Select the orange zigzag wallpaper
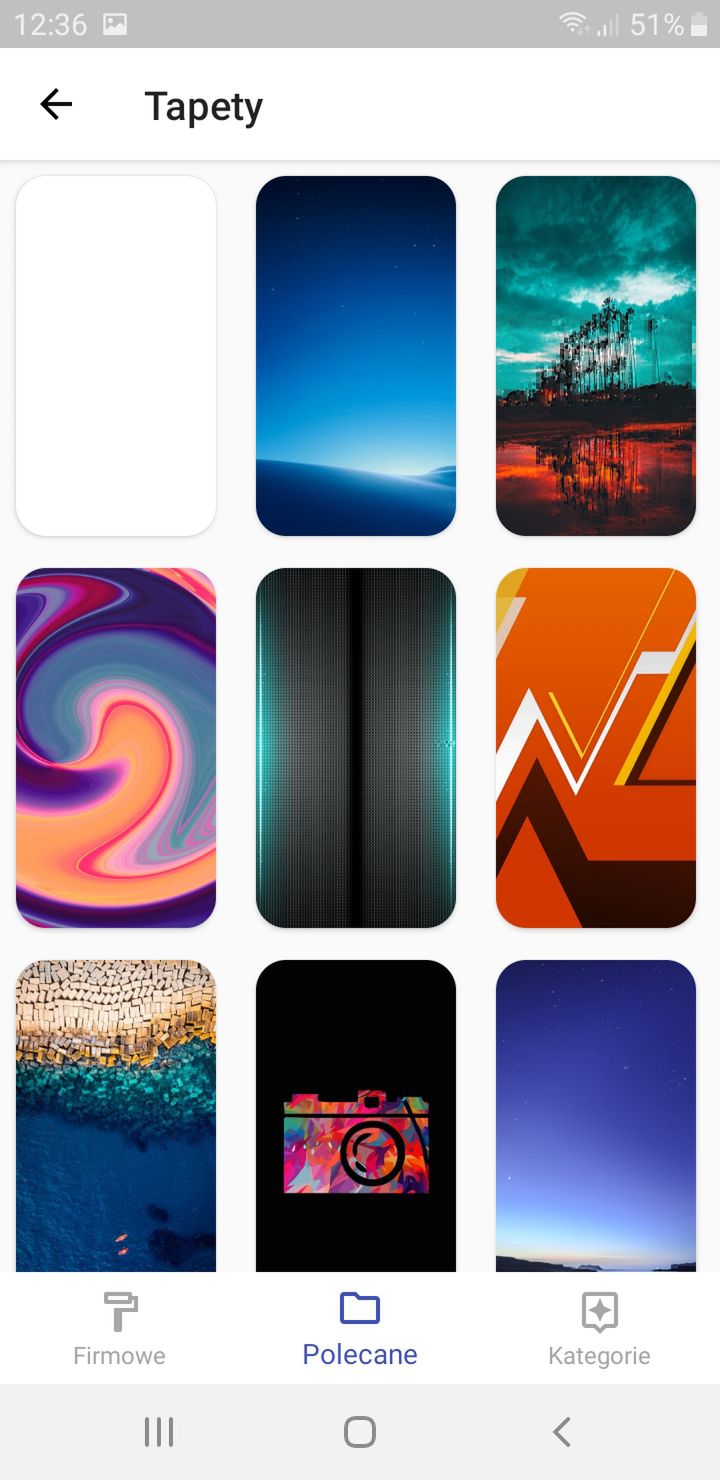The image size is (720, 1480). (x=596, y=748)
